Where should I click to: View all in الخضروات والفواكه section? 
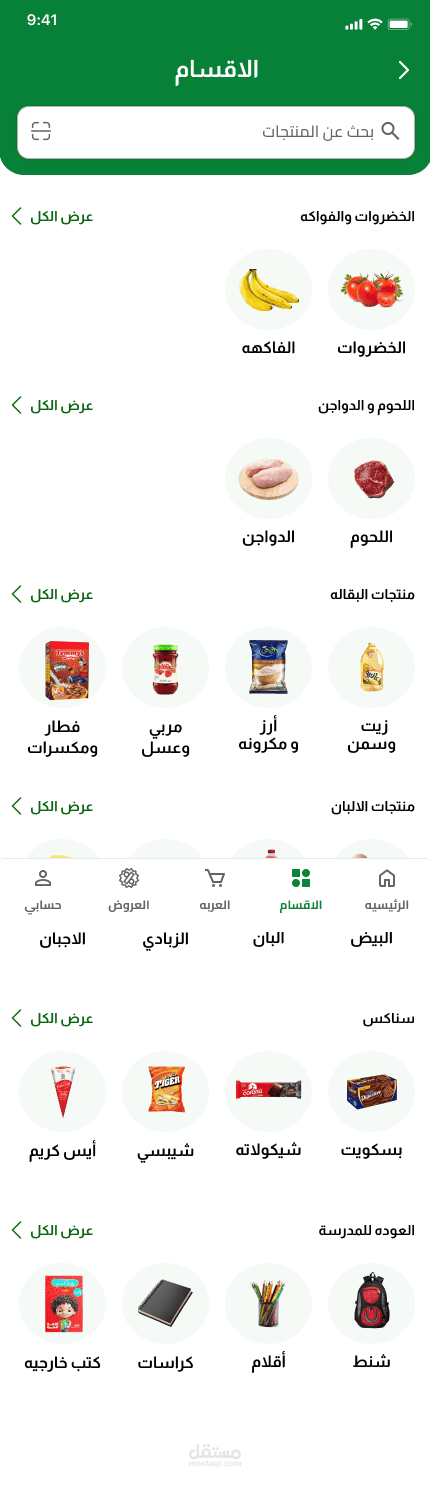click(52, 216)
